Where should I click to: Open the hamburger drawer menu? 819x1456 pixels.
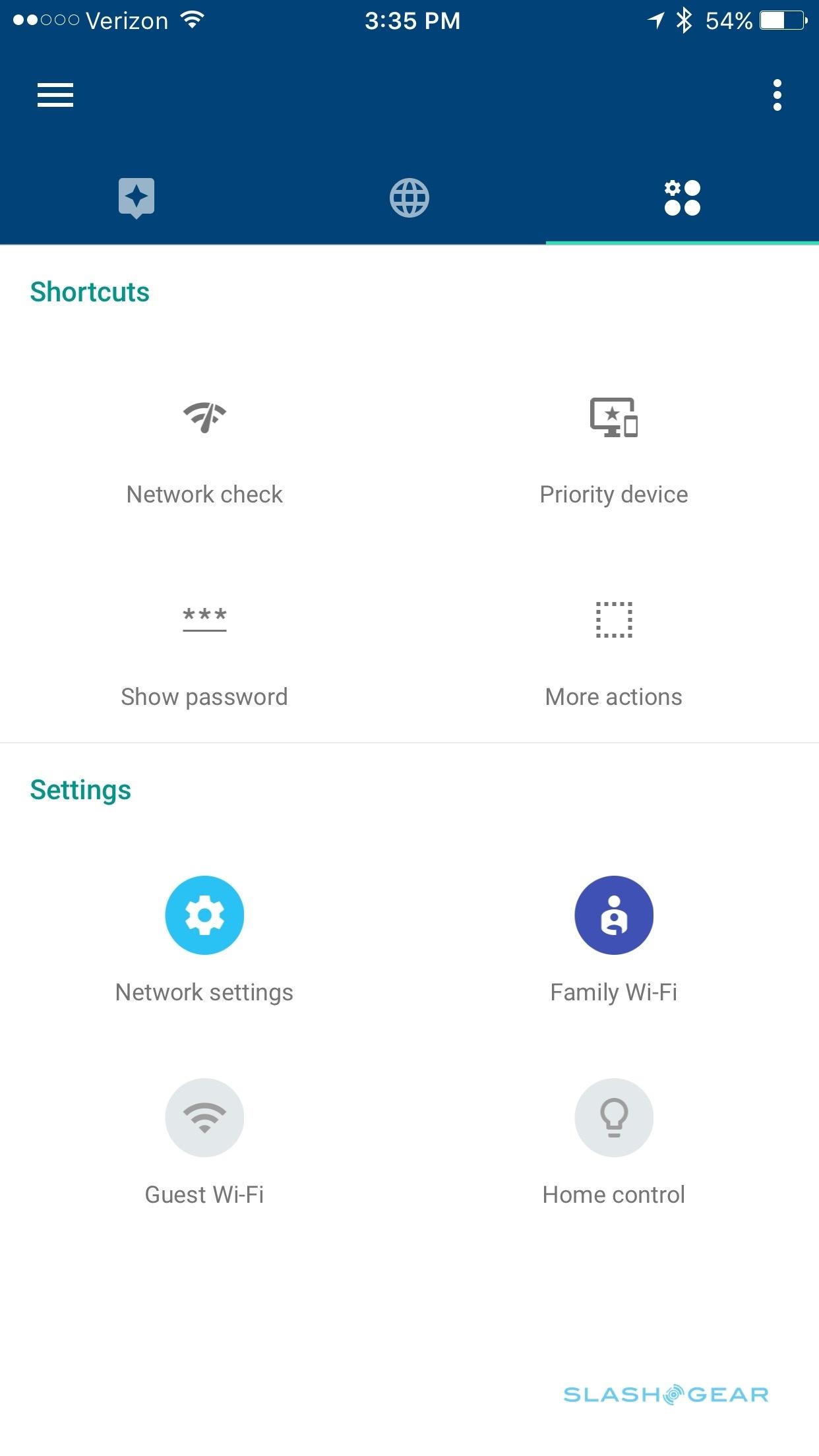tap(55, 95)
